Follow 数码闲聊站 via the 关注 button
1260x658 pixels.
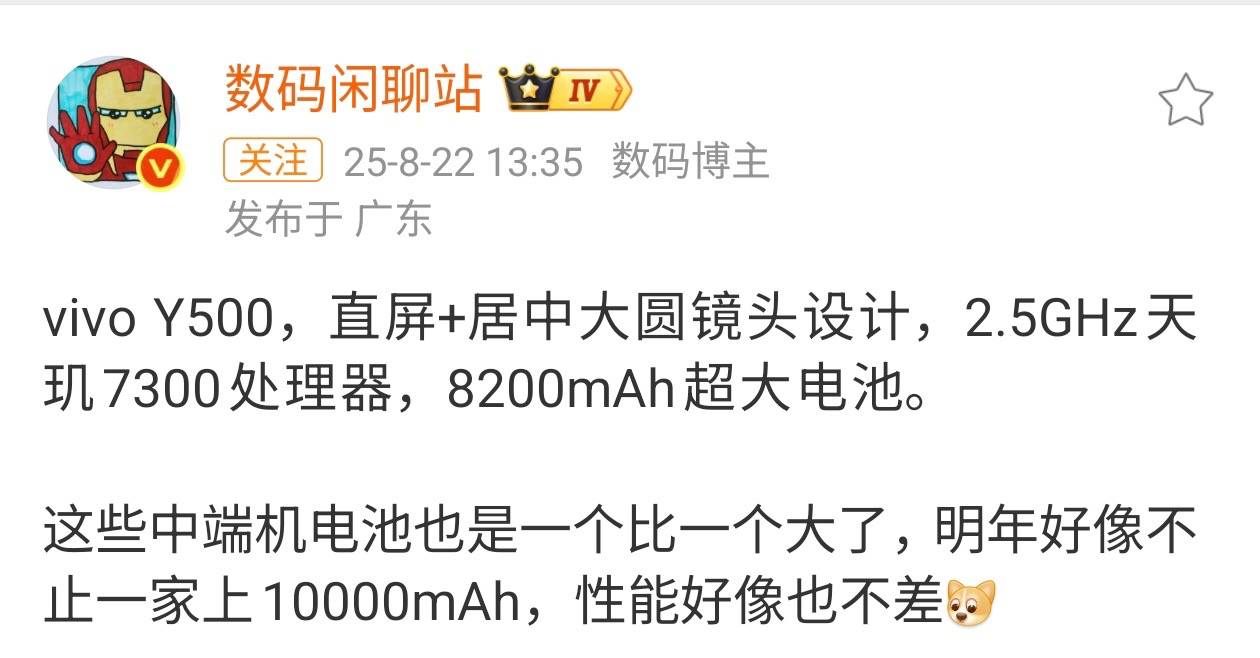point(273,162)
